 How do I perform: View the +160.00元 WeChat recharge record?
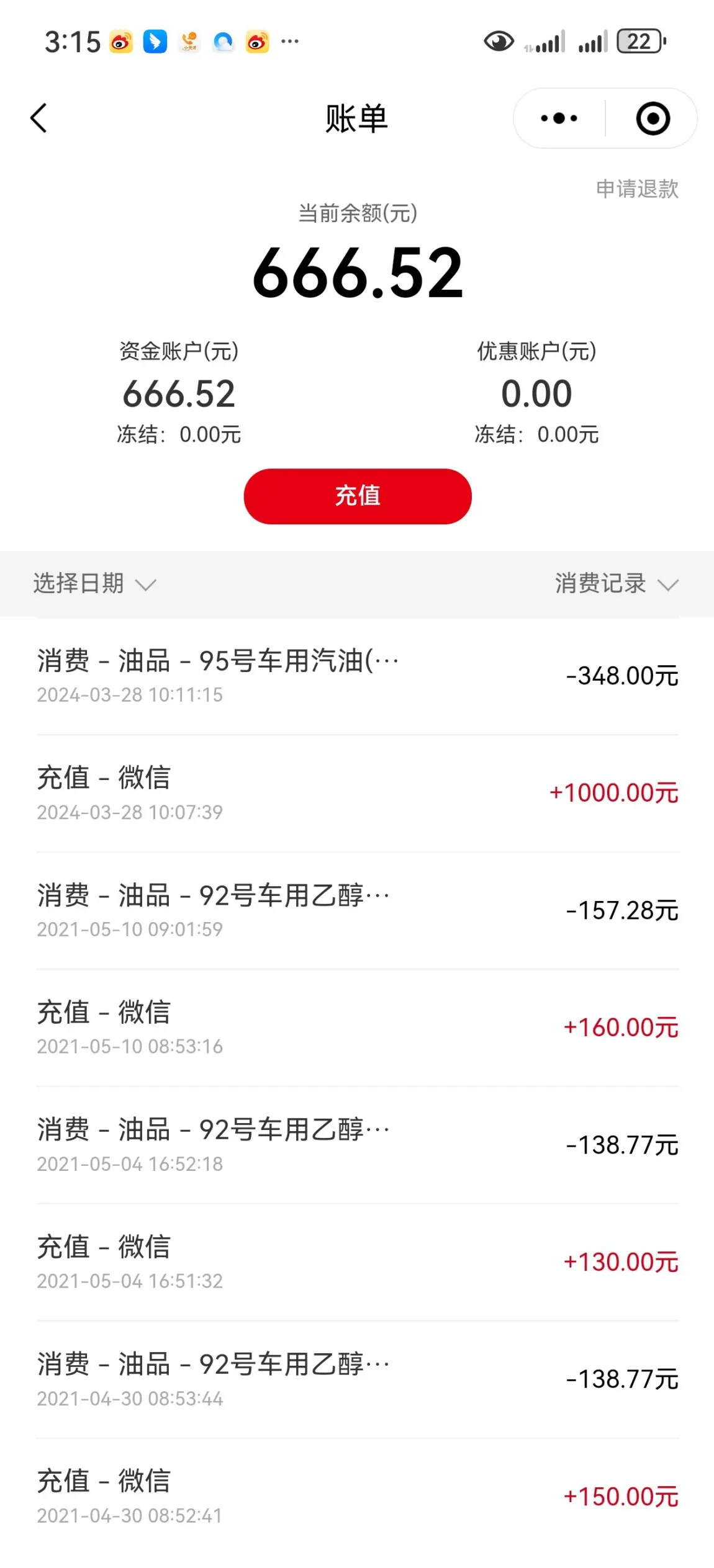click(x=358, y=1028)
